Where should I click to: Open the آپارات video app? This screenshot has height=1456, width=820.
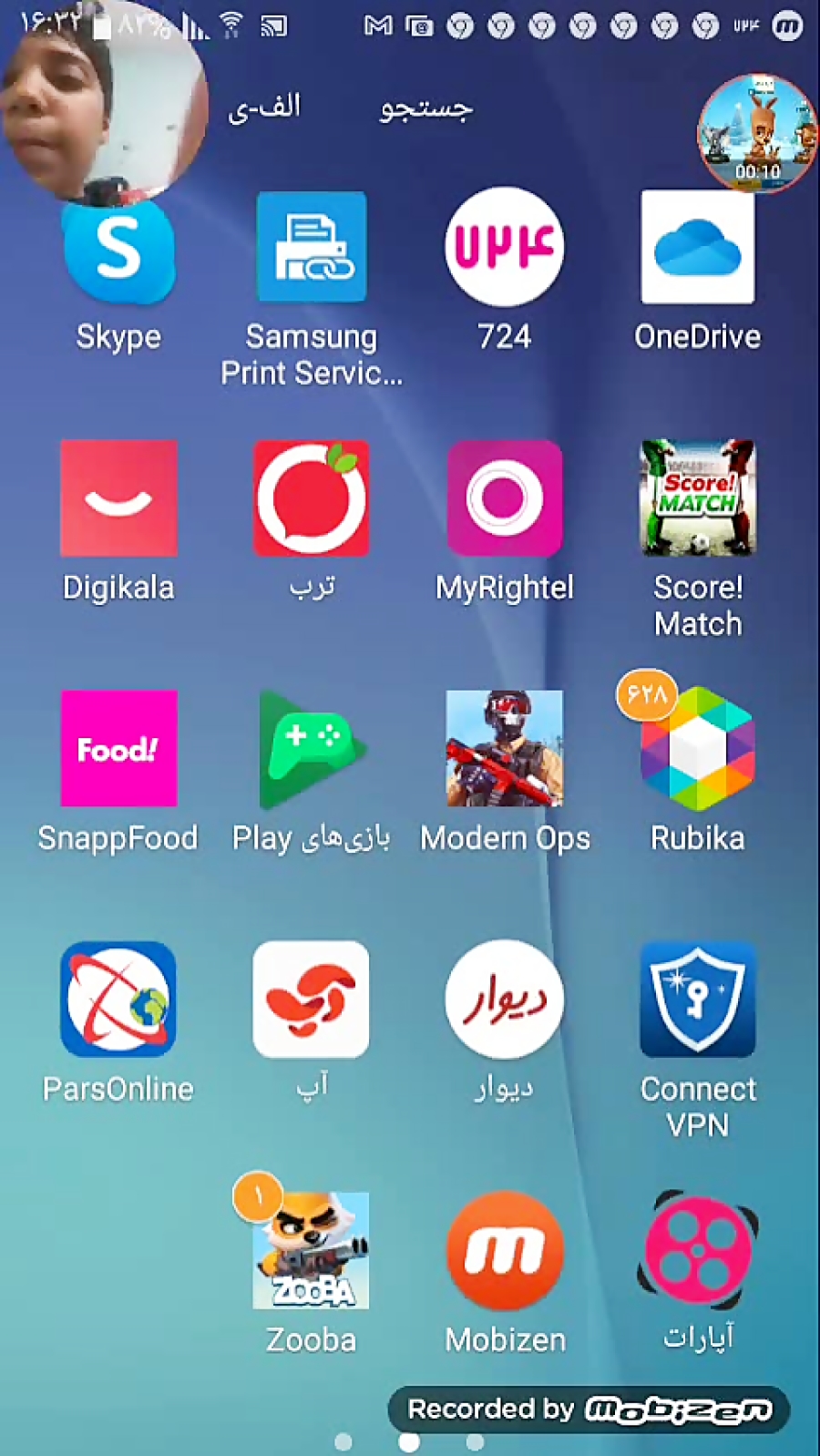[698, 1250]
